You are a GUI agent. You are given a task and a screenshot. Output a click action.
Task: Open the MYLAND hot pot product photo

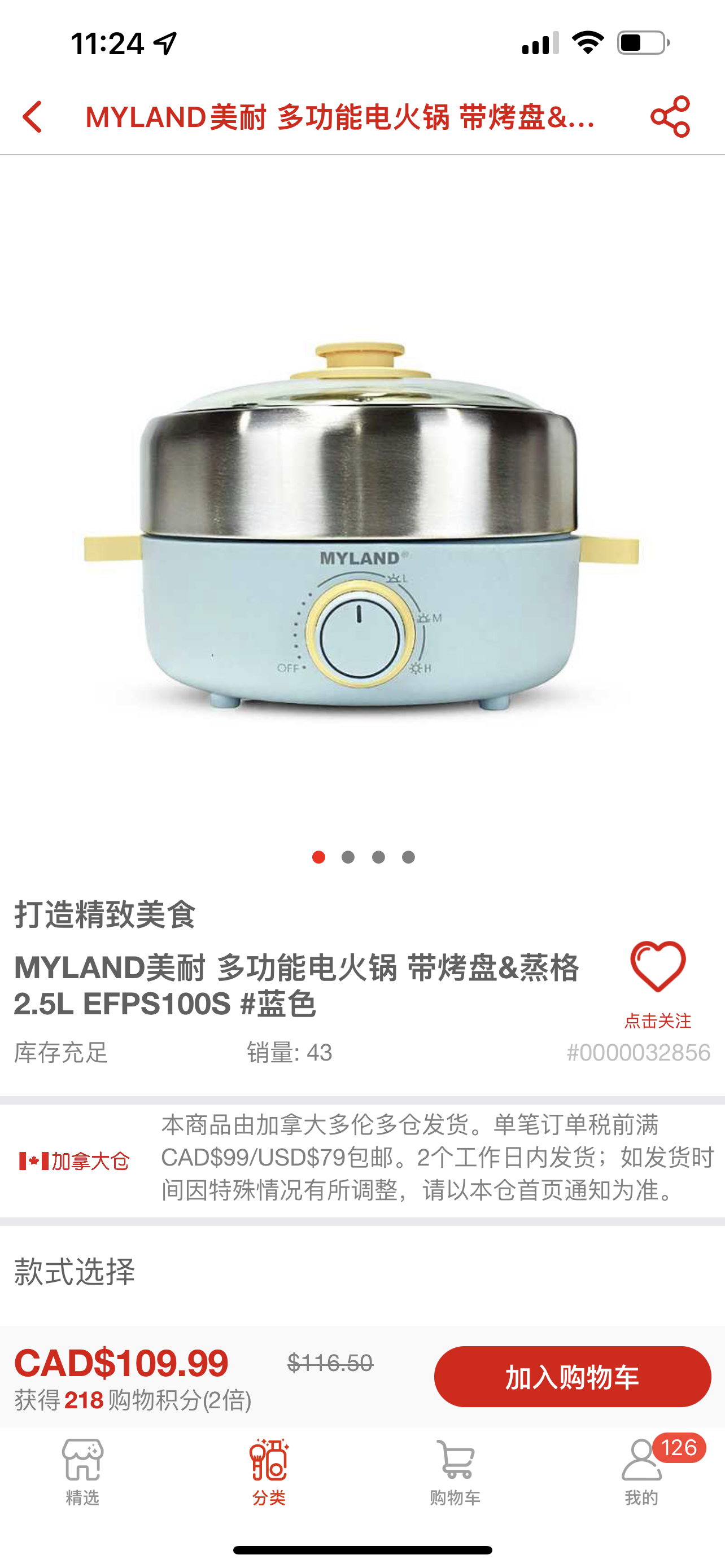[x=361, y=523]
